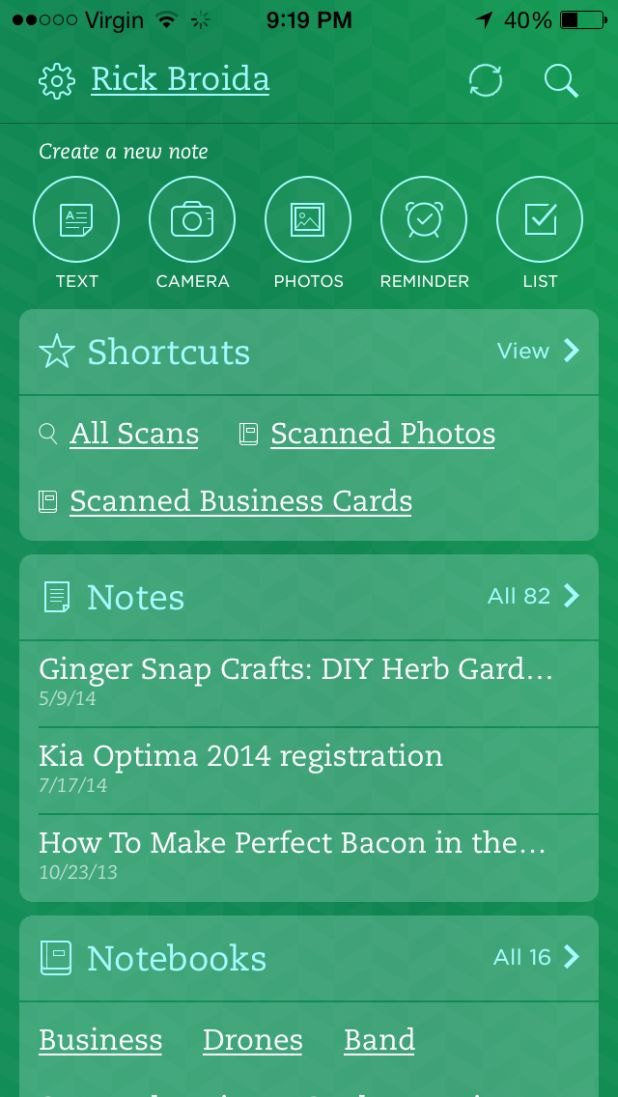
Task: Open the settings gear icon
Action: pos(56,81)
